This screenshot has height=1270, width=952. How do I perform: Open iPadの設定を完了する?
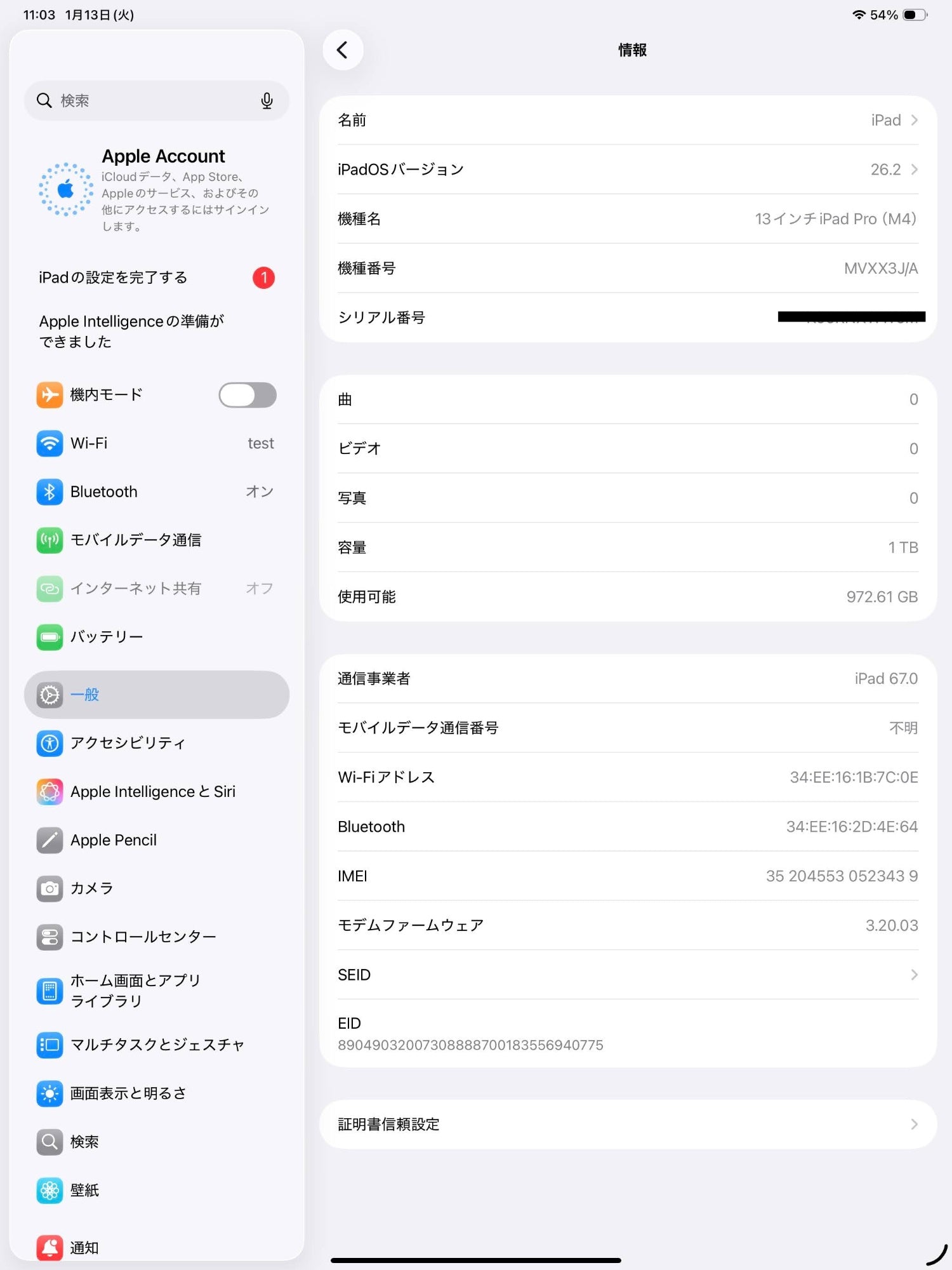(x=156, y=277)
